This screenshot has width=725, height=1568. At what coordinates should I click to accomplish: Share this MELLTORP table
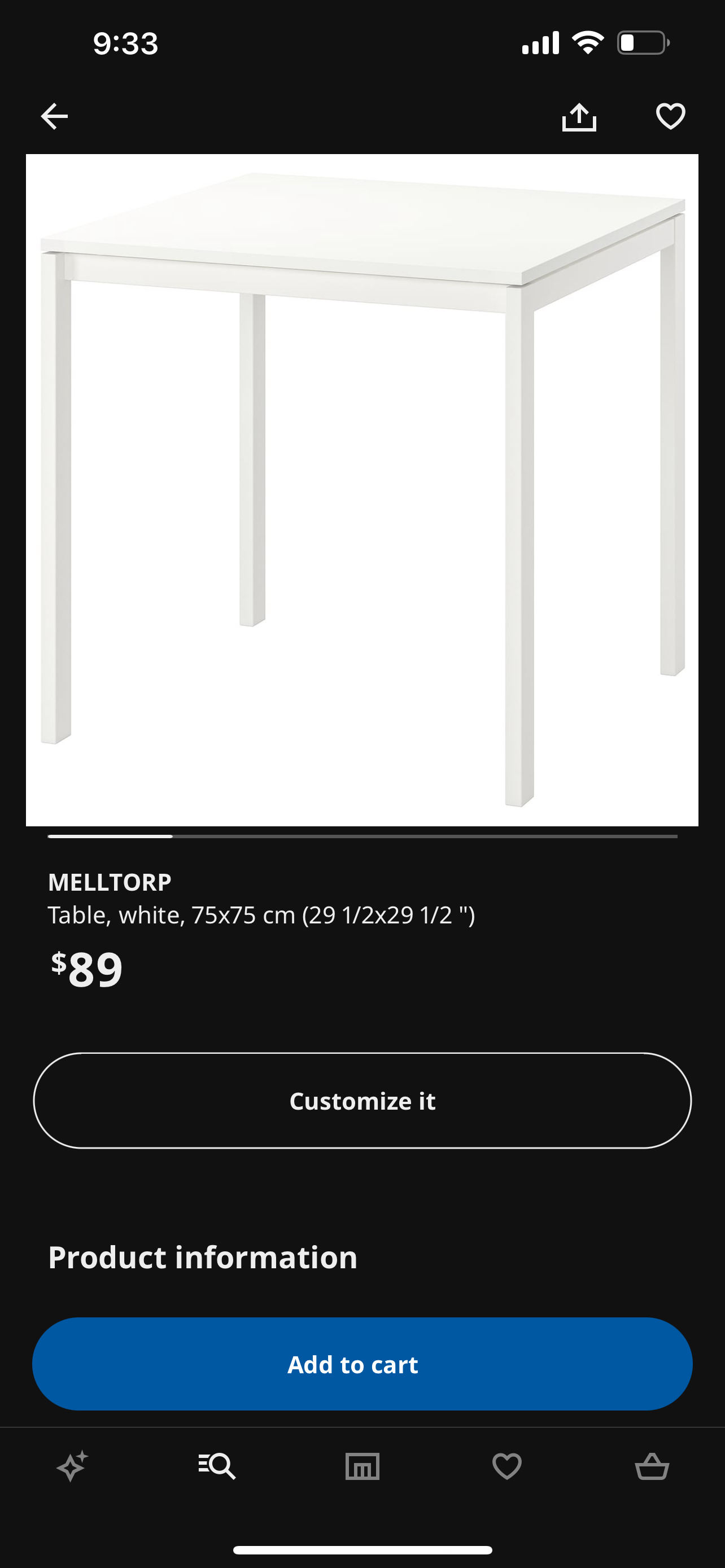pyautogui.click(x=579, y=117)
